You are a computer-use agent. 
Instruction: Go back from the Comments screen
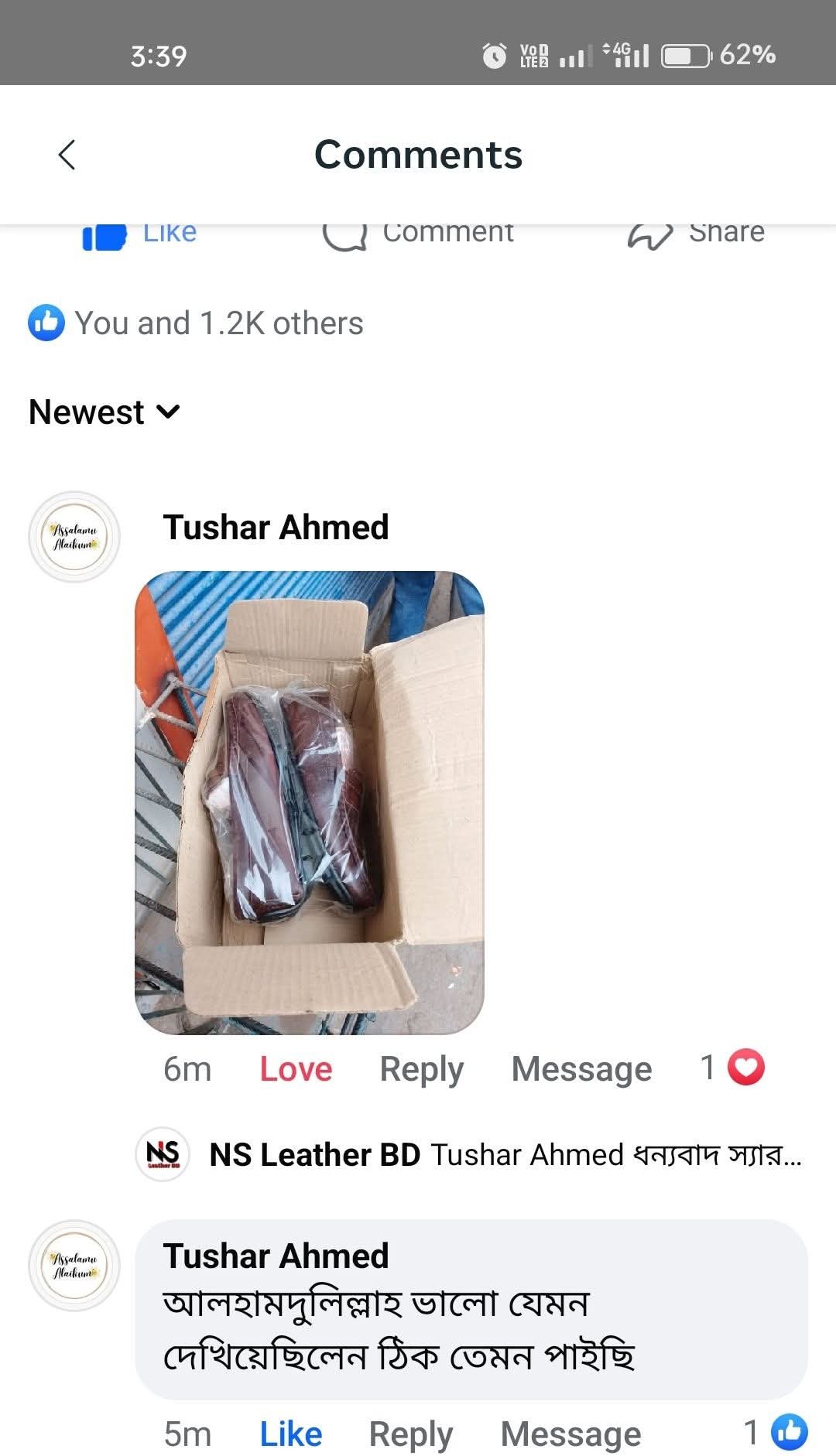pyautogui.click(x=67, y=155)
